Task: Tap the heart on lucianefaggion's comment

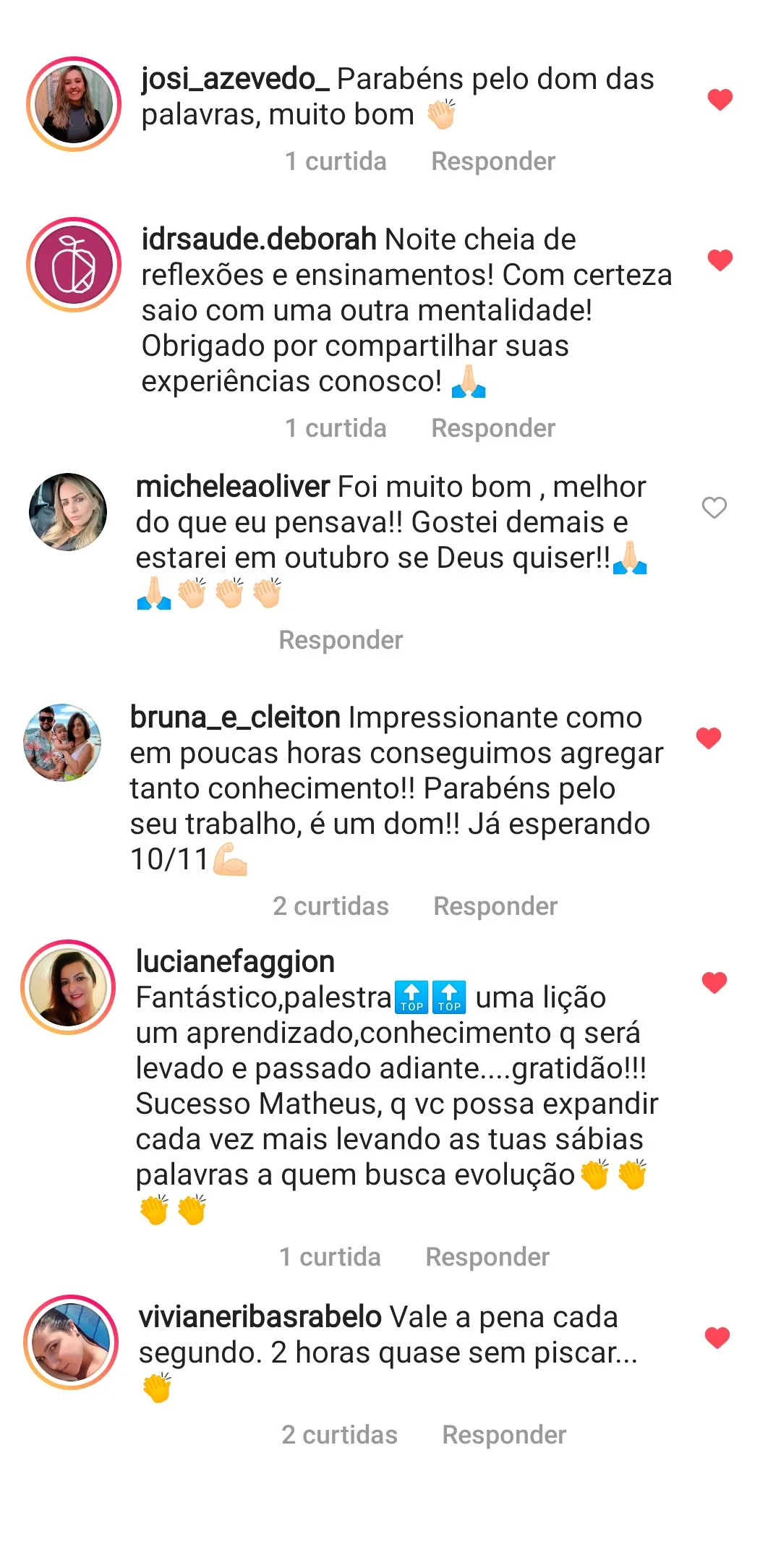Action: coord(714,982)
